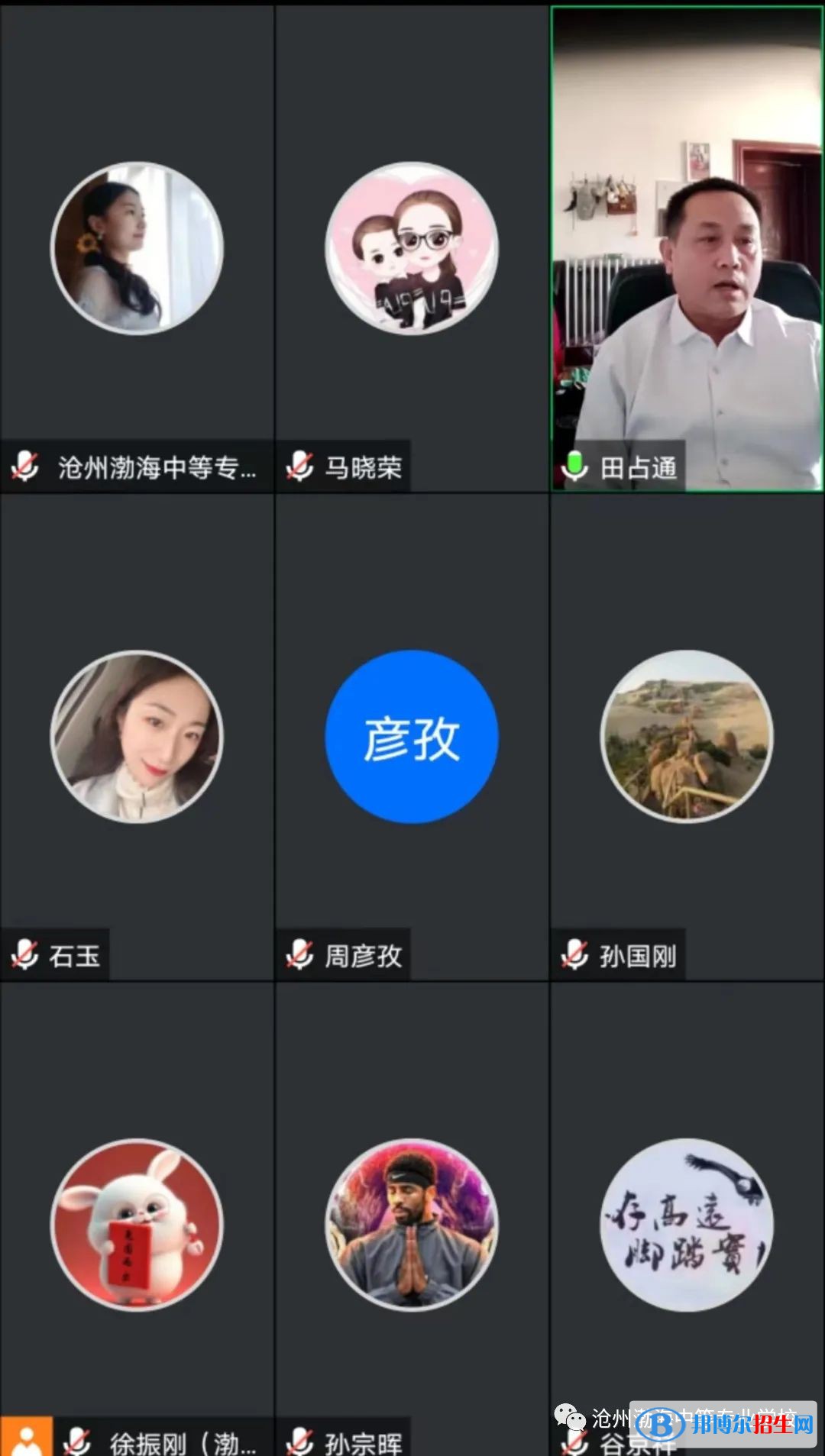Select 孙宗晖's participant tile
Image resolution: width=825 pixels, height=1456 pixels.
click(x=412, y=1225)
